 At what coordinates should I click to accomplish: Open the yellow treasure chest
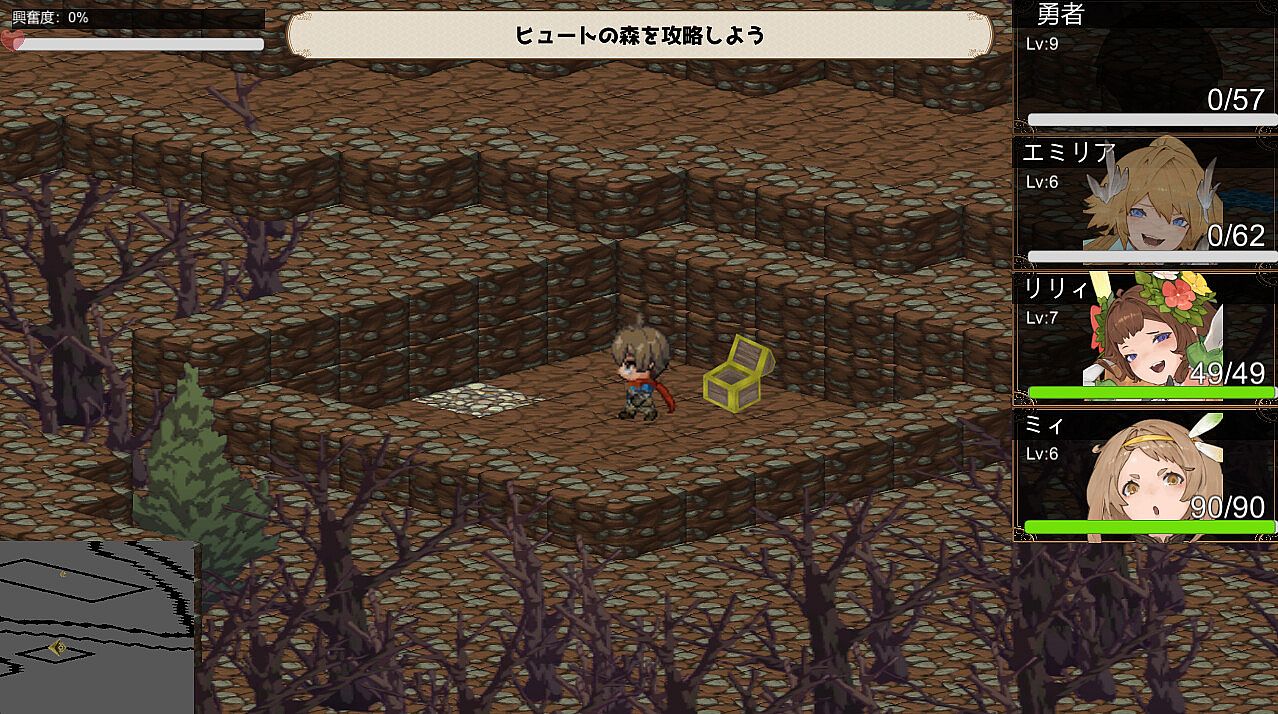pos(736,378)
